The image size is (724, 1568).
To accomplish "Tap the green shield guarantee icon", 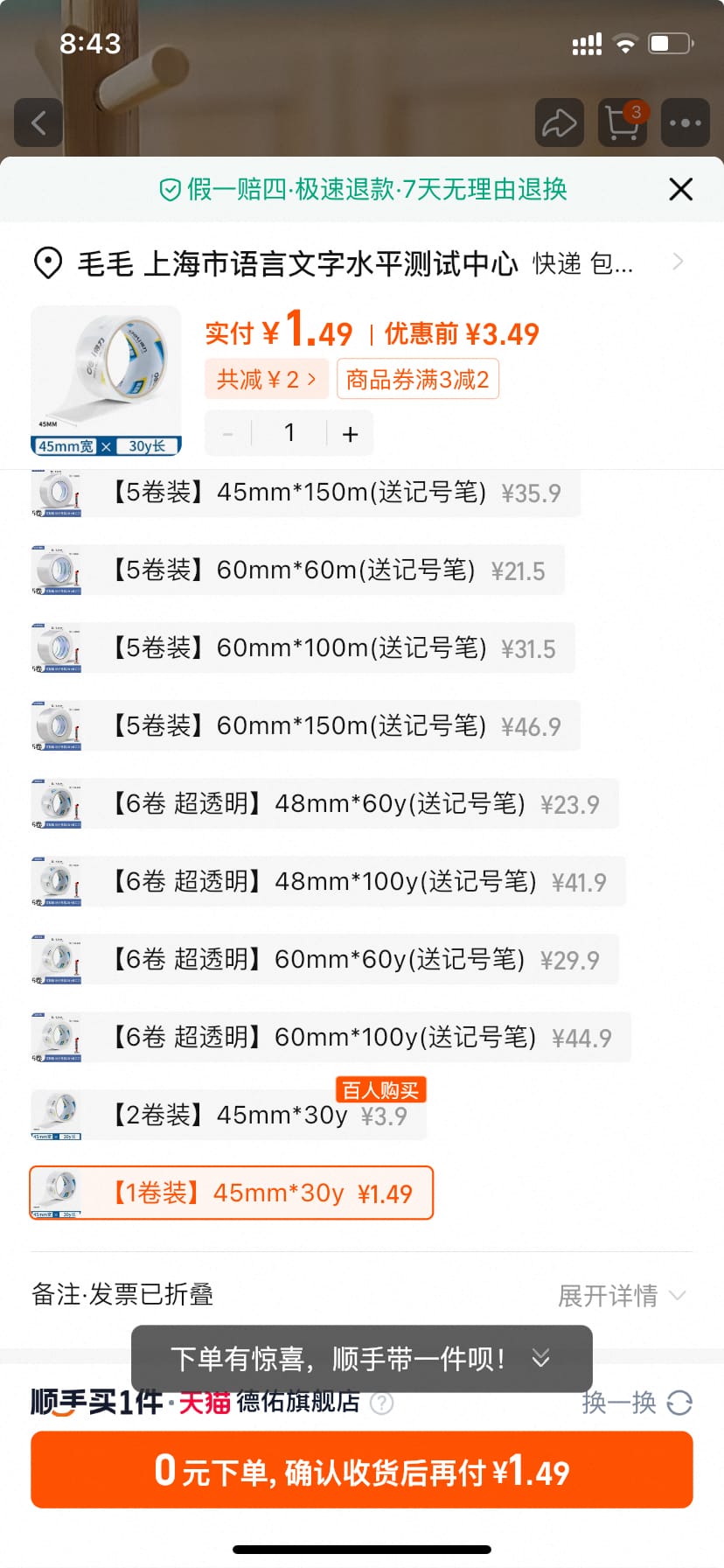I will click(170, 189).
